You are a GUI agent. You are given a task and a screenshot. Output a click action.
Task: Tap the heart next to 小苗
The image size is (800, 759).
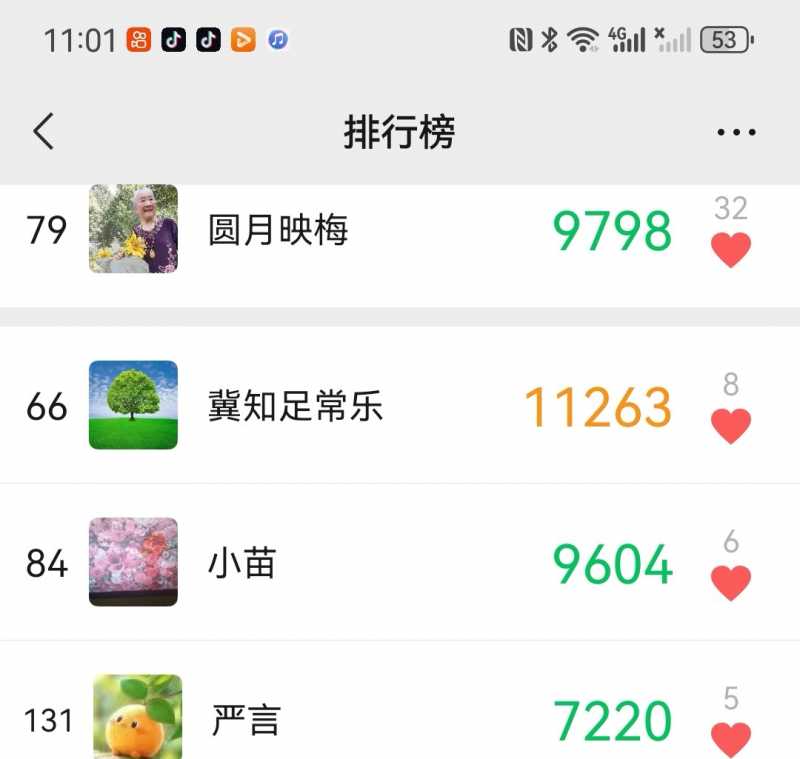[731, 583]
